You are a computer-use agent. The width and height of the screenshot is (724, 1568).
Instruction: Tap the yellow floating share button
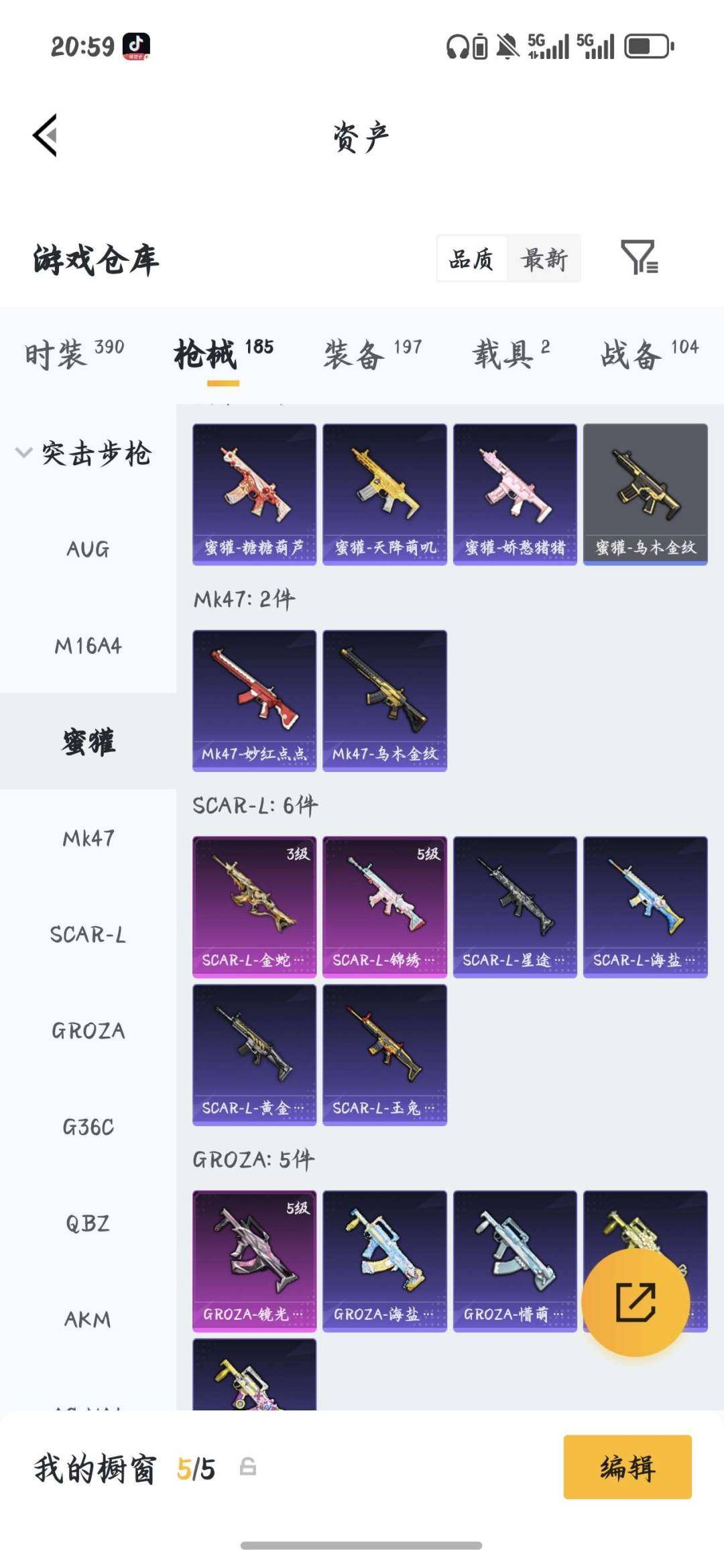point(636,1302)
